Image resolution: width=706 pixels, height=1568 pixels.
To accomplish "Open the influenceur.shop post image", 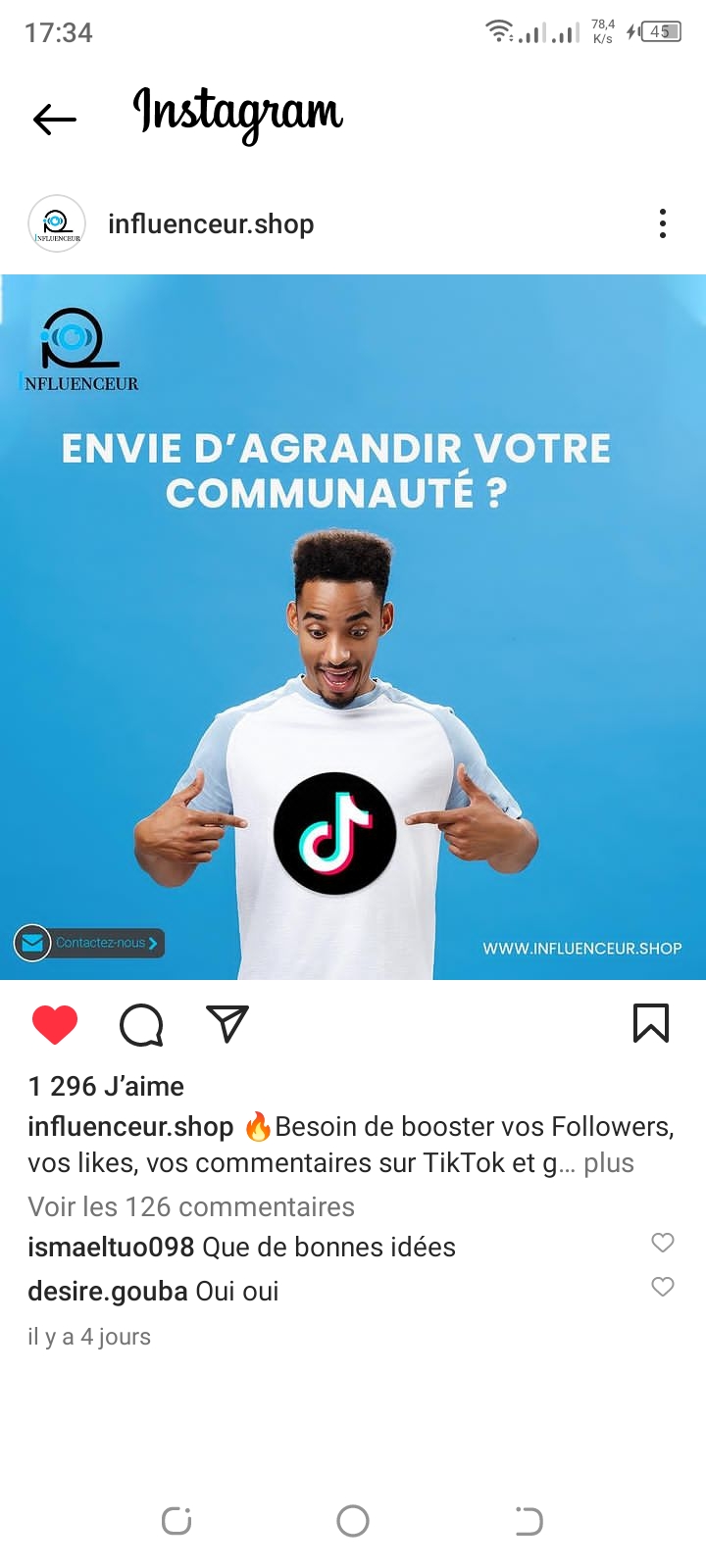I will (x=353, y=627).
